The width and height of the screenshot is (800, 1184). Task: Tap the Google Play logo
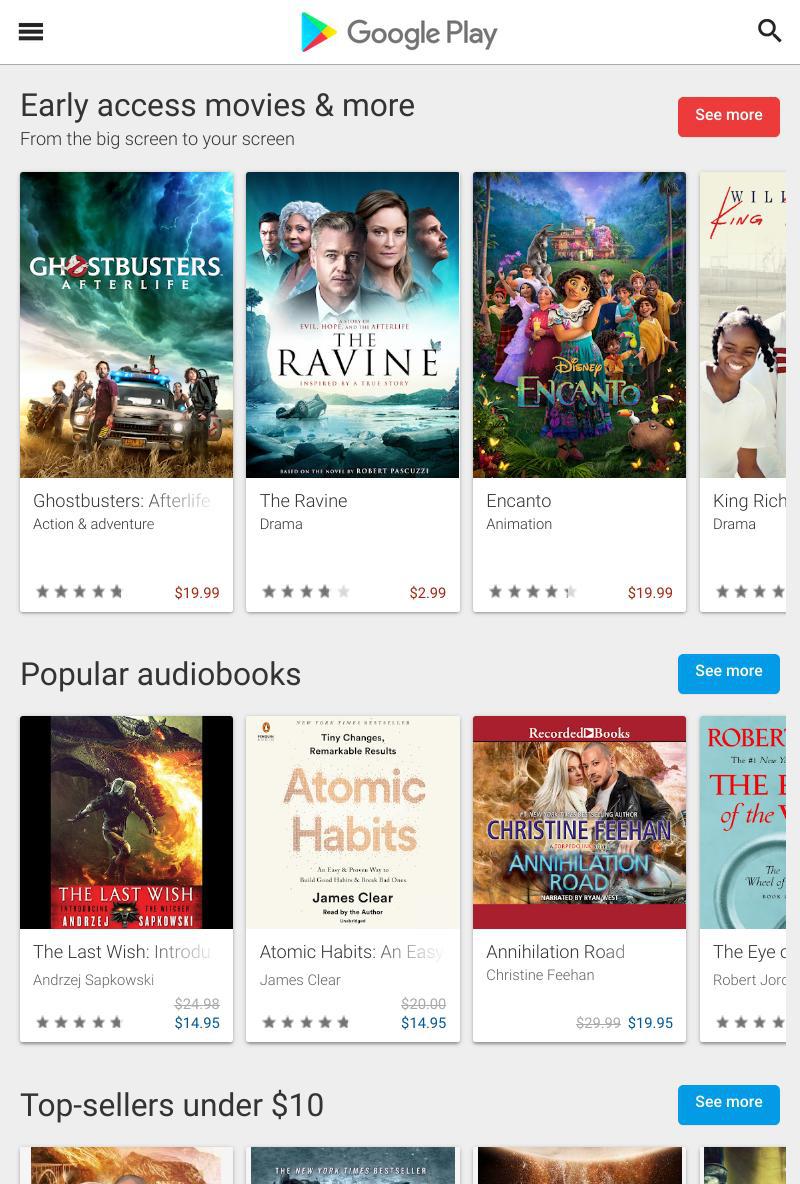(399, 33)
